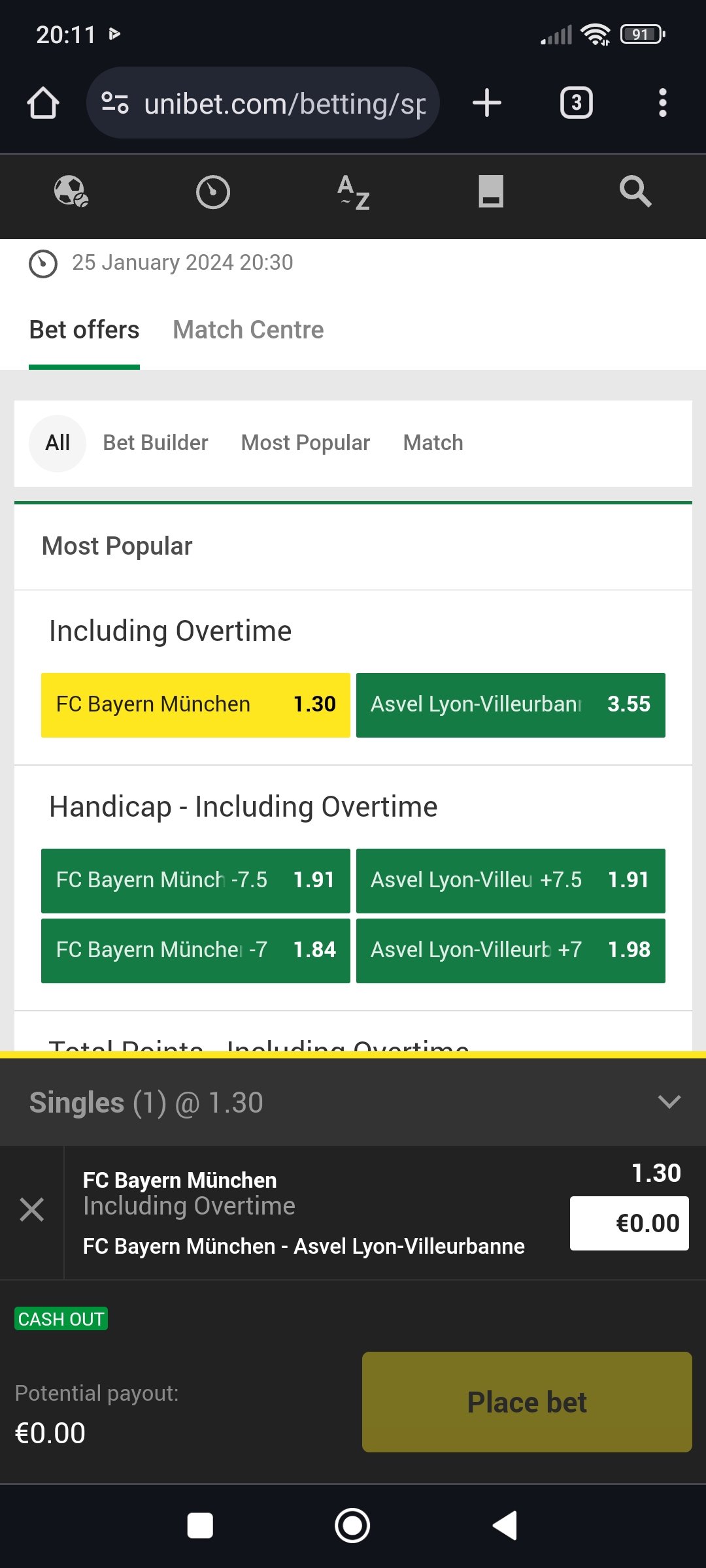Tap the €0.00 stake field
Image resolution: width=706 pixels, height=1568 pixels.
[629, 1223]
